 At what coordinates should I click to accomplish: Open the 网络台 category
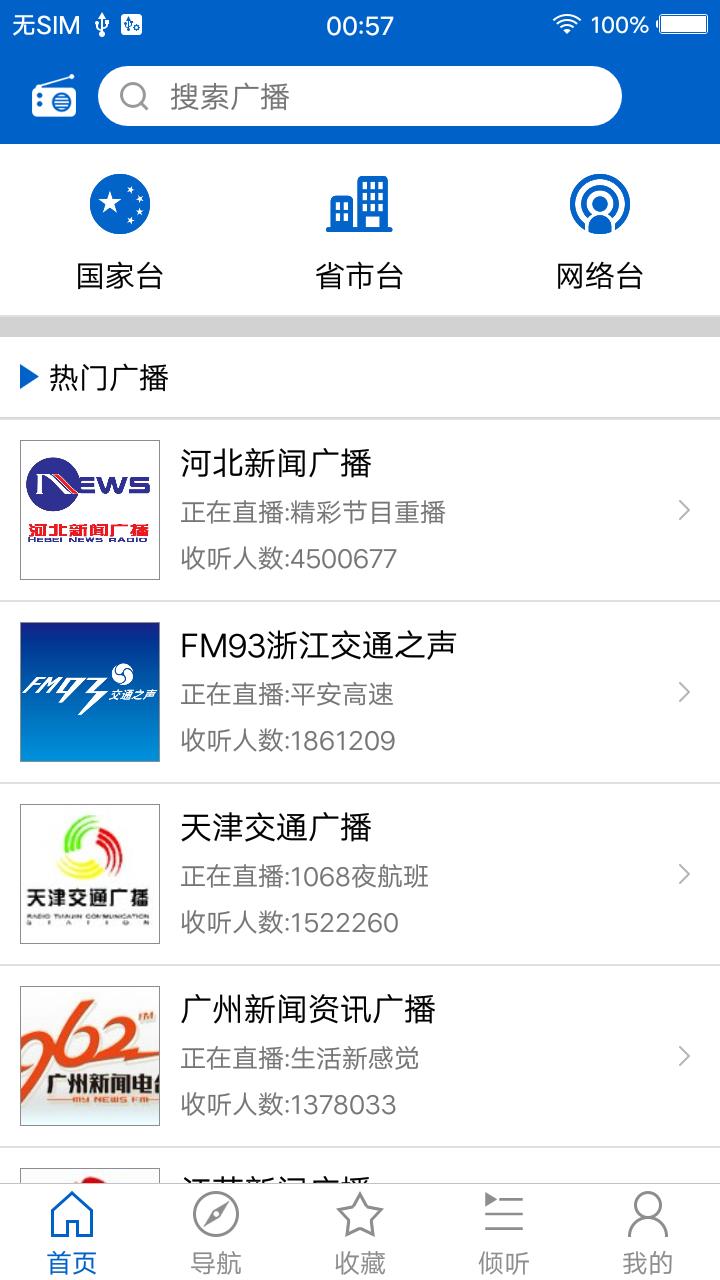click(x=600, y=230)
